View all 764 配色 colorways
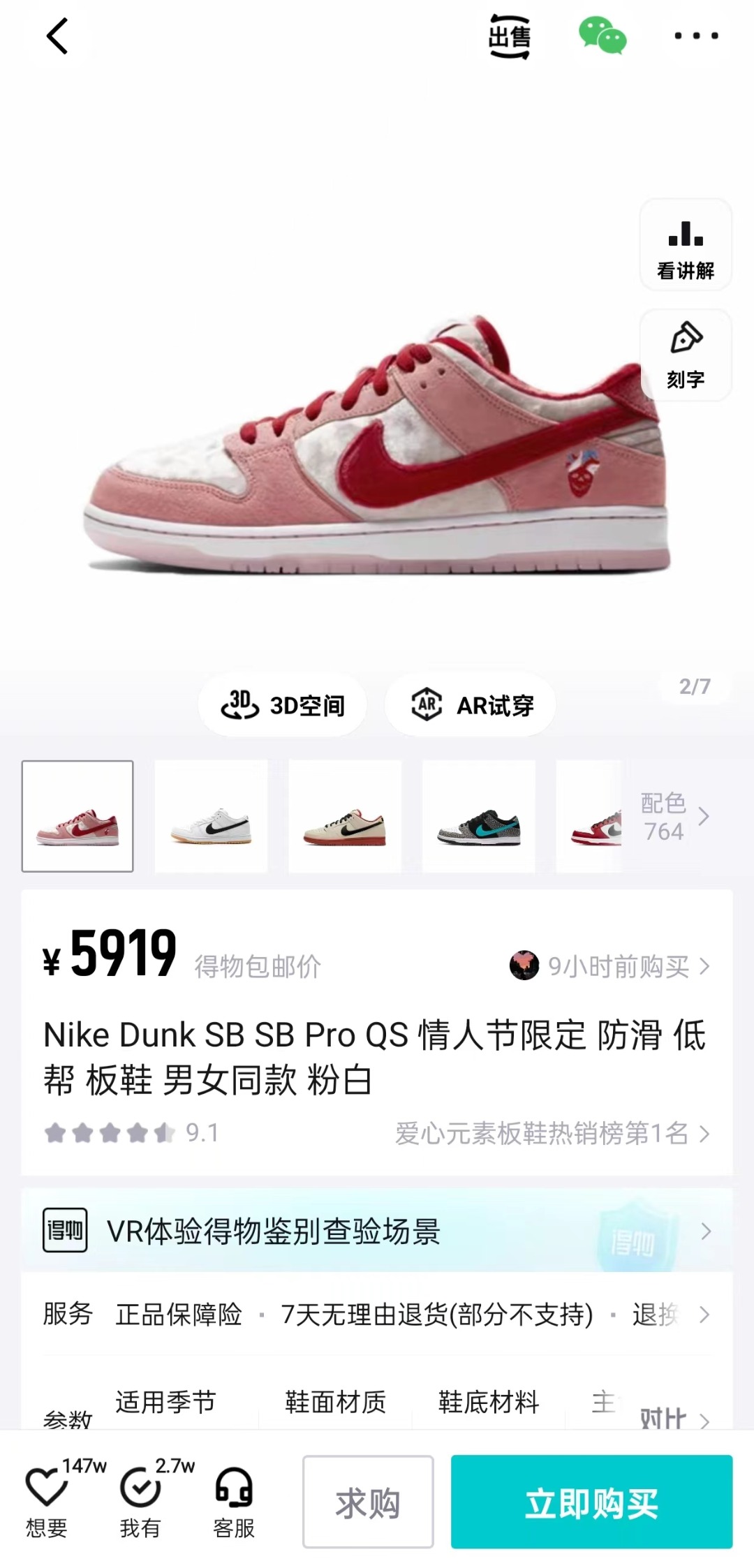 pos(675,816)
